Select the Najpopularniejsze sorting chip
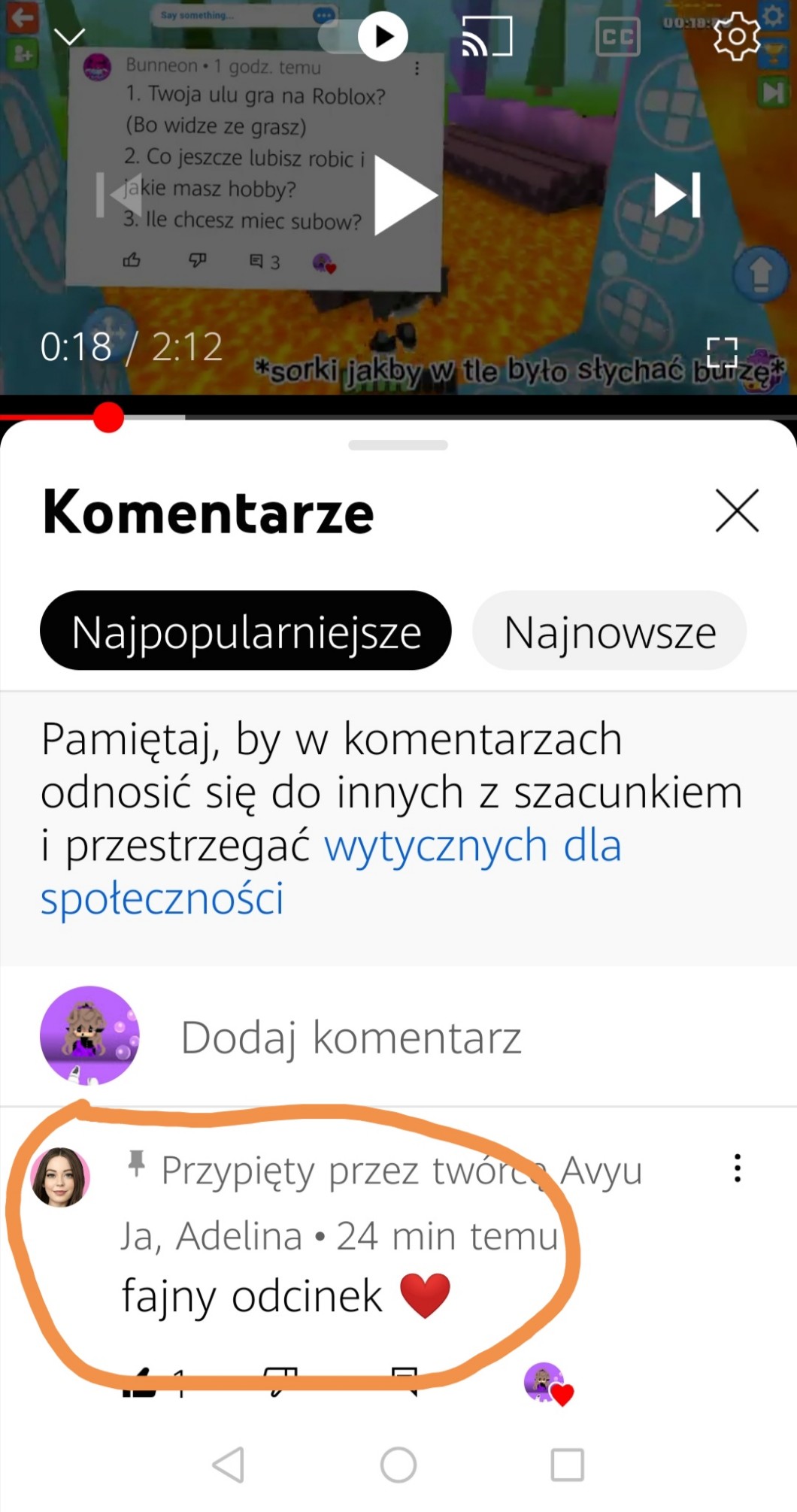Screen dimensions: 797x1512 point(245,631)
